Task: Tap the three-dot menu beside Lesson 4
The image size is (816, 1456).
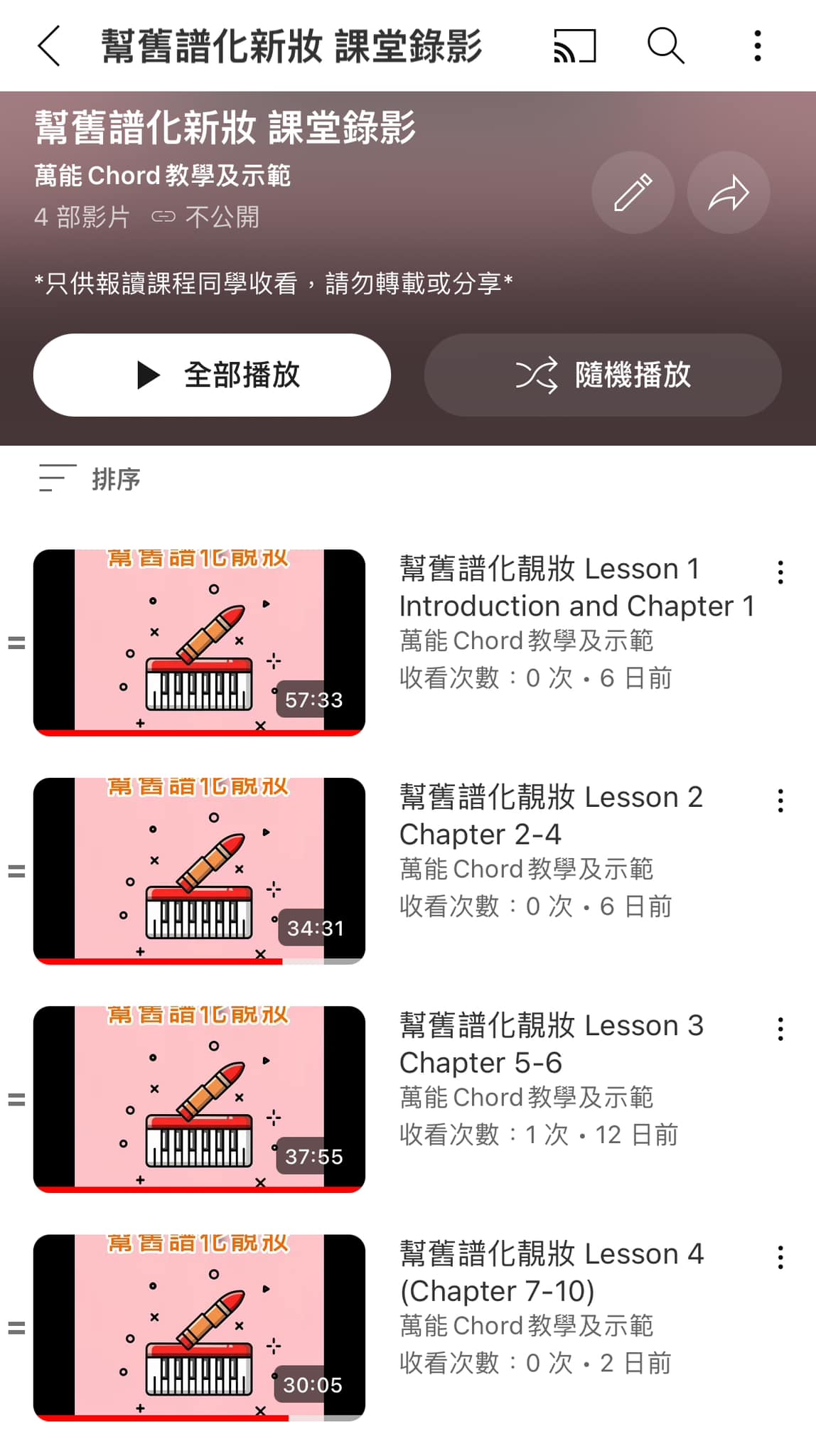Action: coord(780,1257)
